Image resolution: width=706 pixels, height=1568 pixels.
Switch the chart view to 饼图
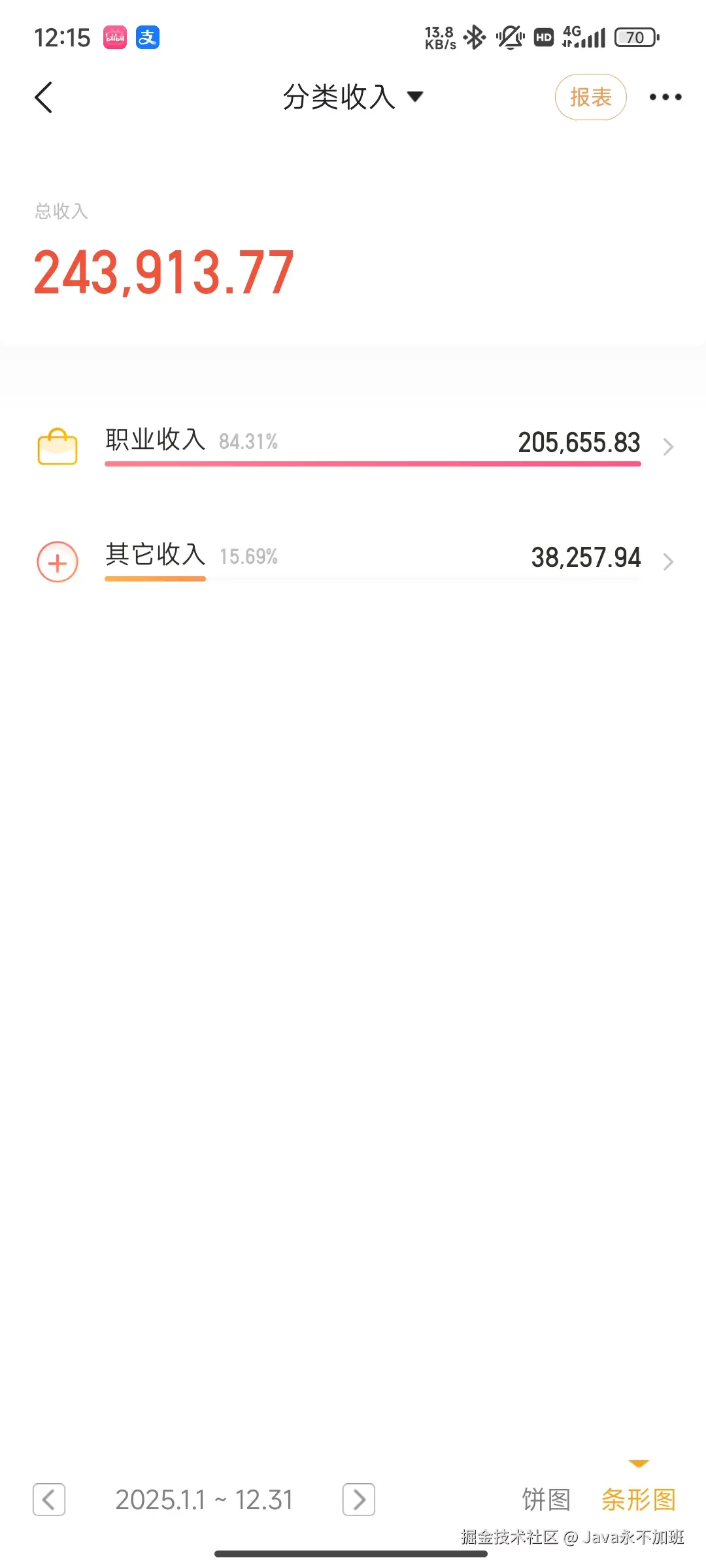pyautogui.click(x=547, y=1500)
